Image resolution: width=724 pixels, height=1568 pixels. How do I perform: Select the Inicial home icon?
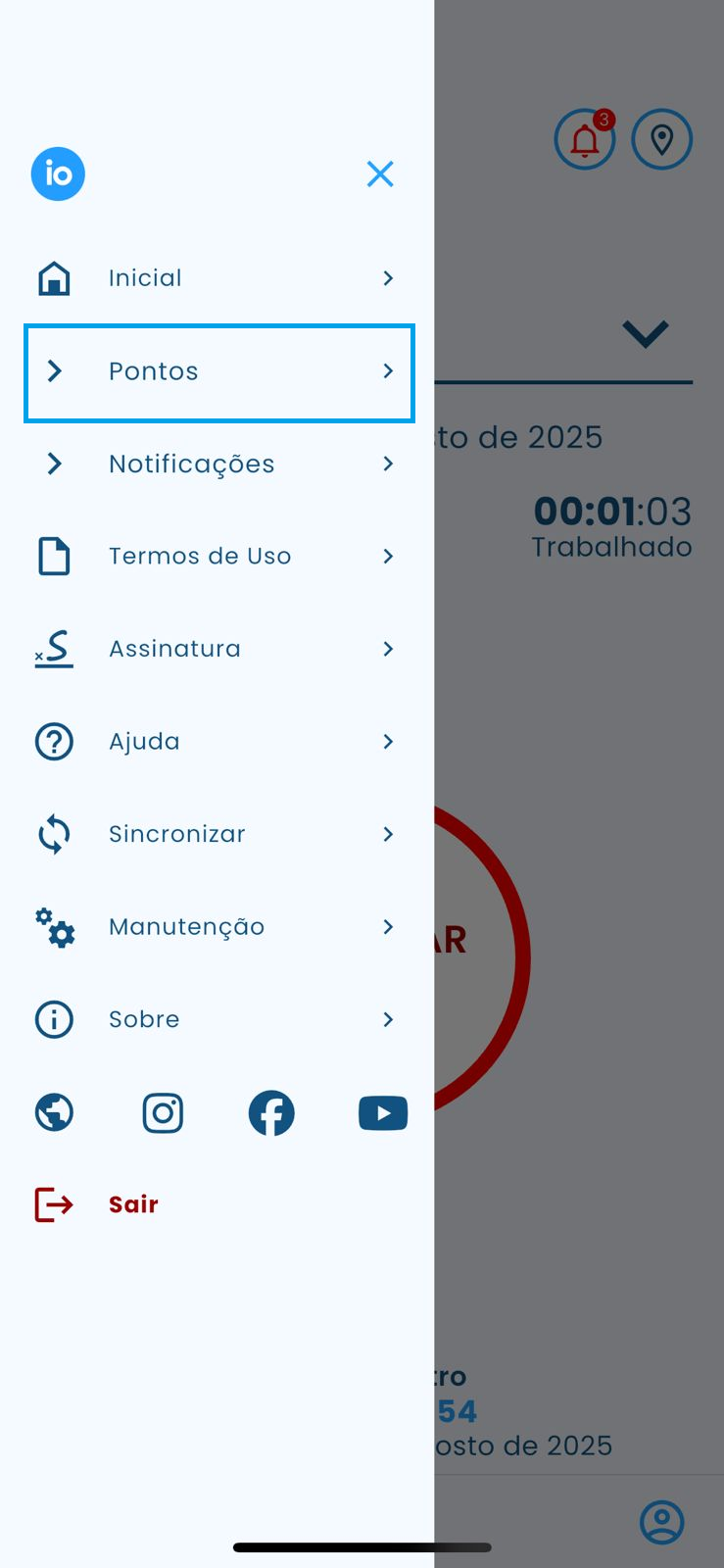tap(54, 277)
